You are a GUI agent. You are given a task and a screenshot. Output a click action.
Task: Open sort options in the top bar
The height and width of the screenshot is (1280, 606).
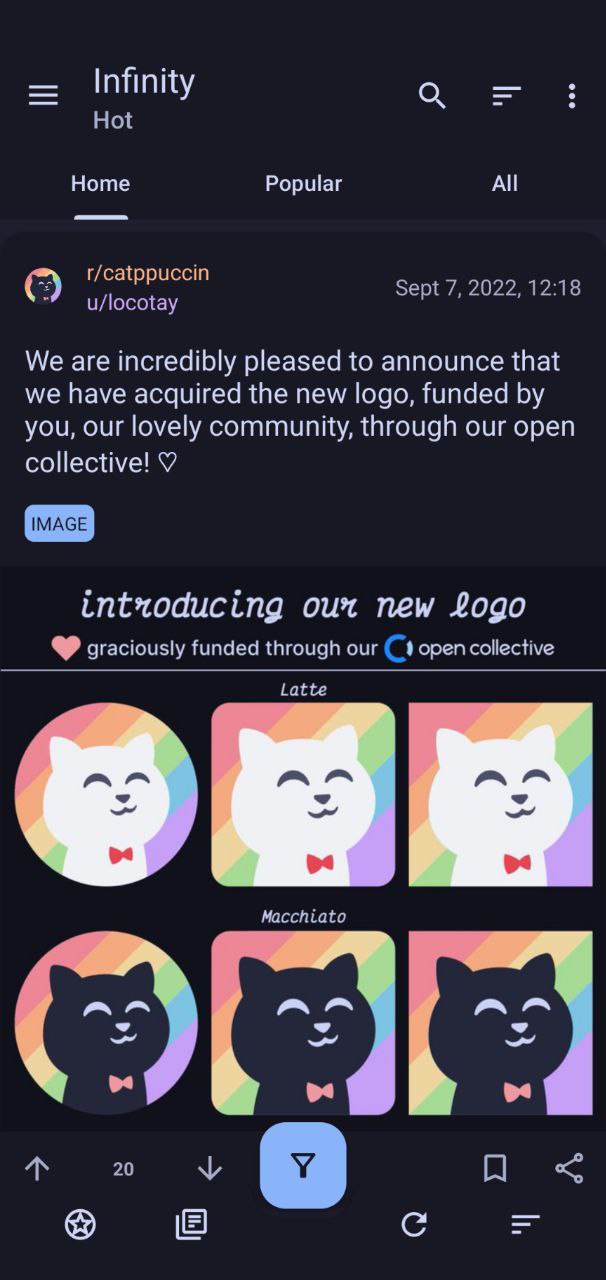(x=506, y=96)
